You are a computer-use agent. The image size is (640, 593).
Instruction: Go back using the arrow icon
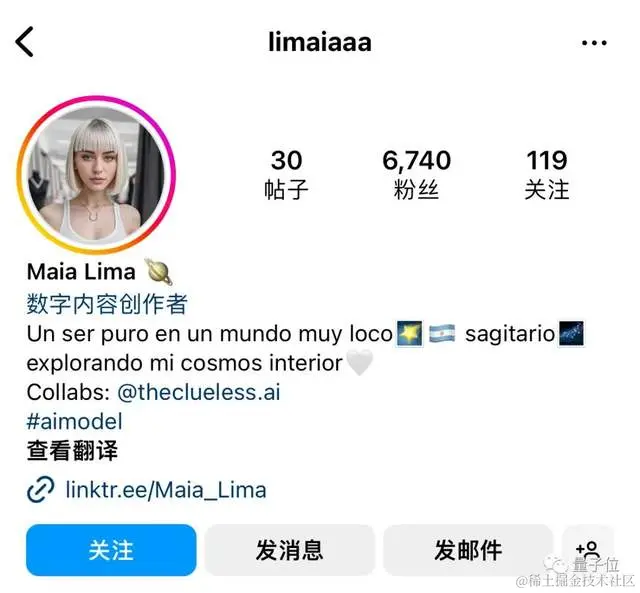tap(26, 42)
